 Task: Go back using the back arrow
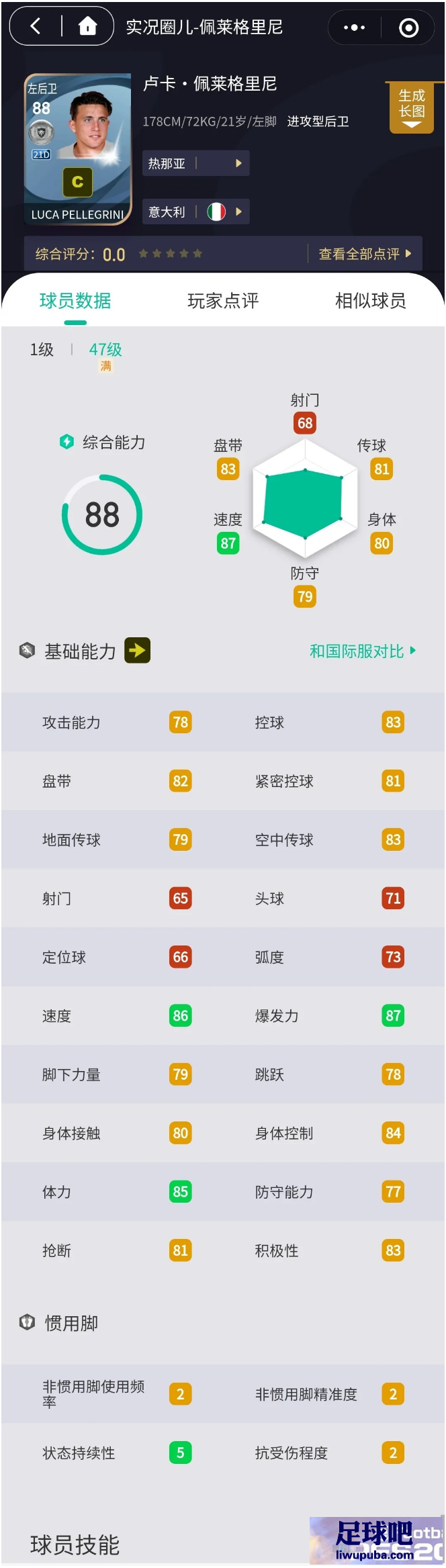36,27
